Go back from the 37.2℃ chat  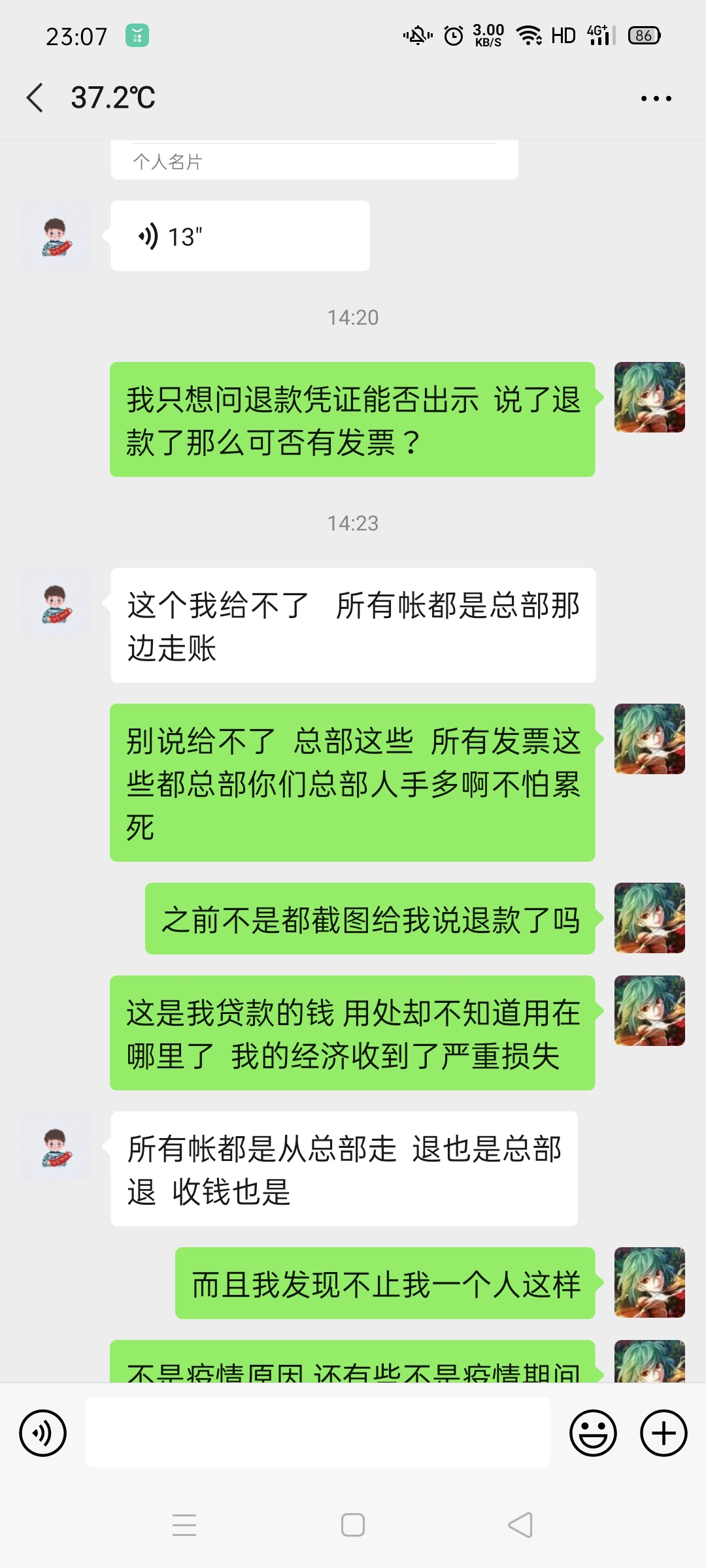[x=35, y=98]
